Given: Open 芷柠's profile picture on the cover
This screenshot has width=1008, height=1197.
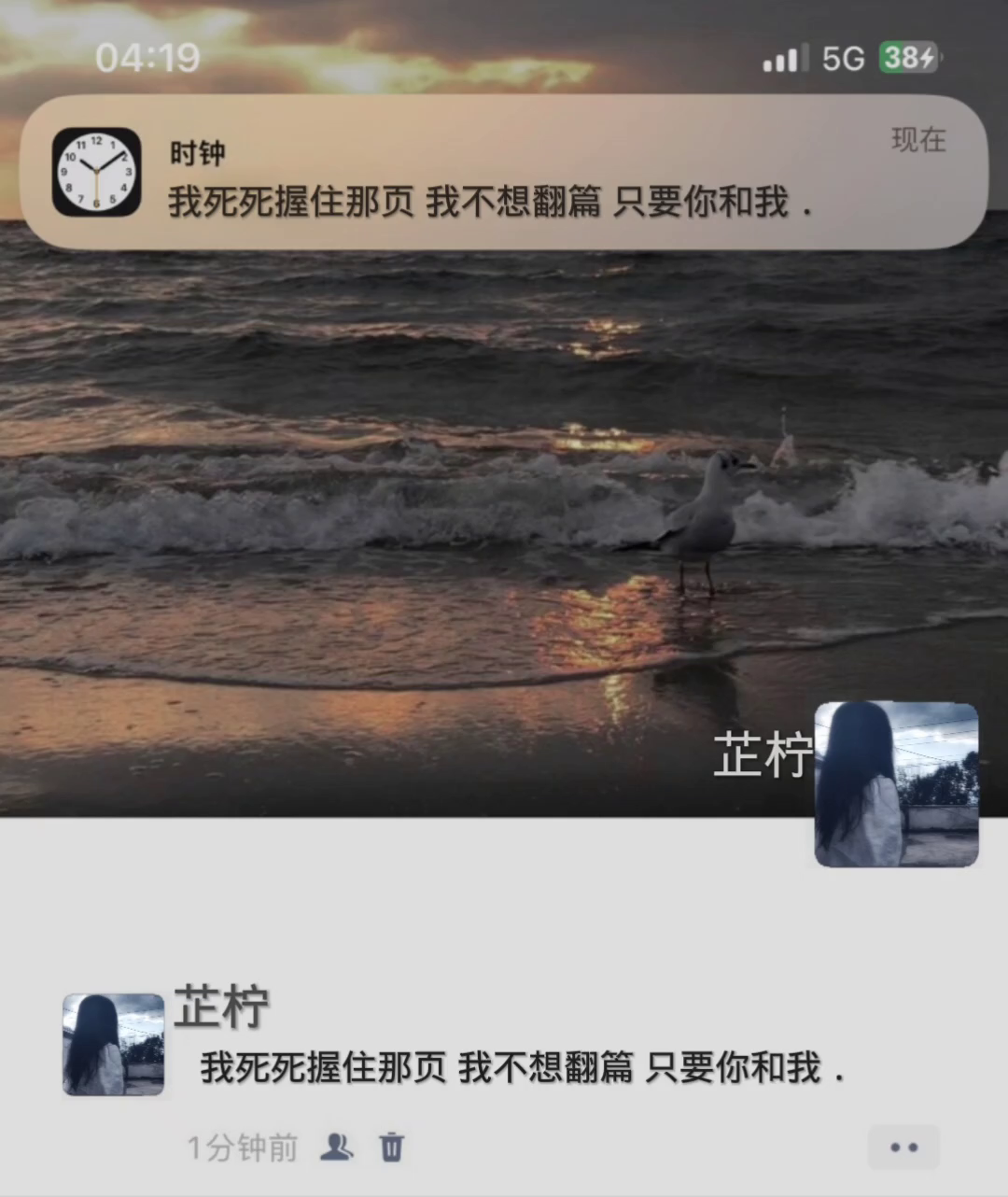Looking at the screenshot, I should click(896, 784).
